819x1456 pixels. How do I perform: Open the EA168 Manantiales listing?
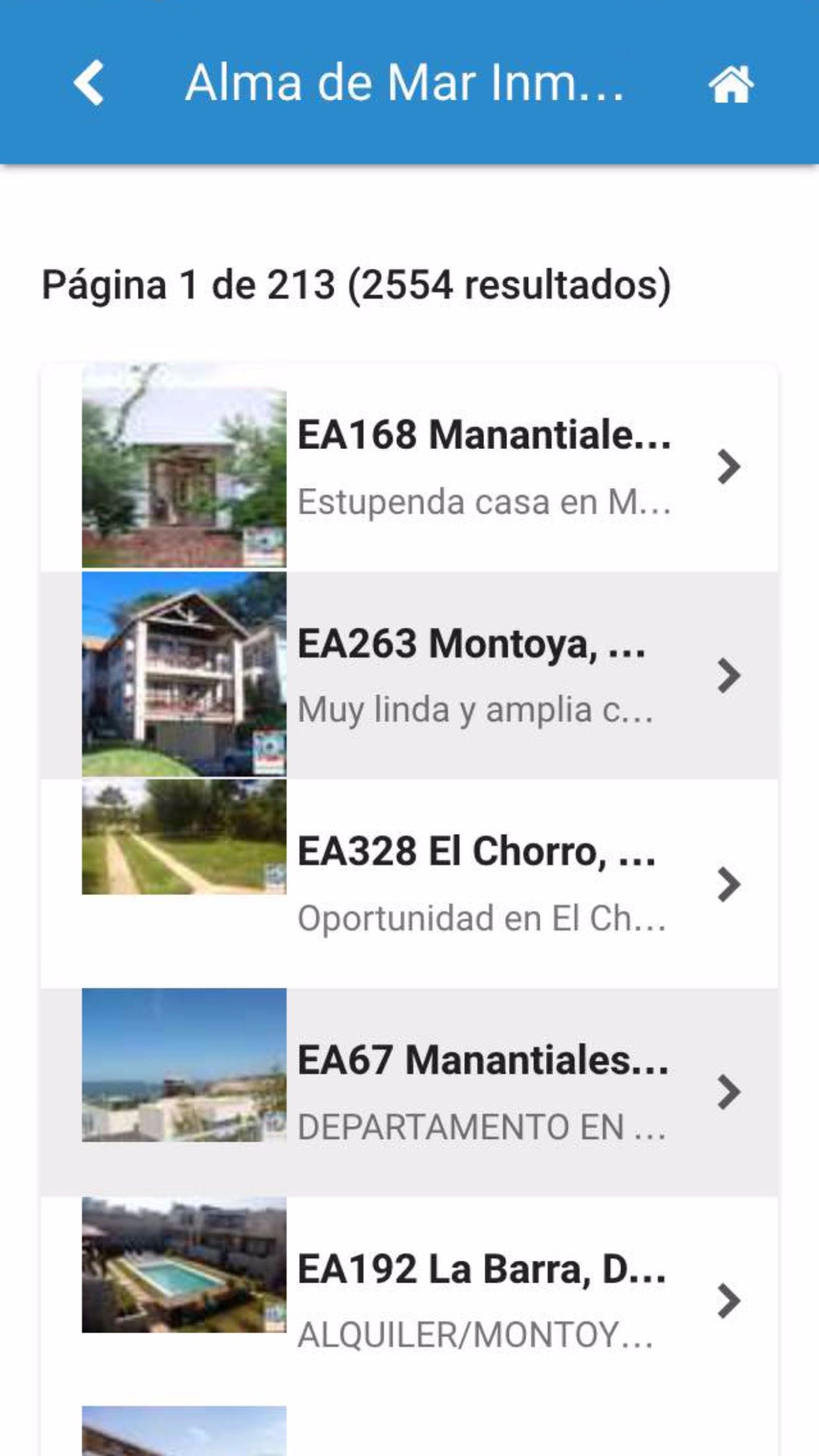click(483, 467)
